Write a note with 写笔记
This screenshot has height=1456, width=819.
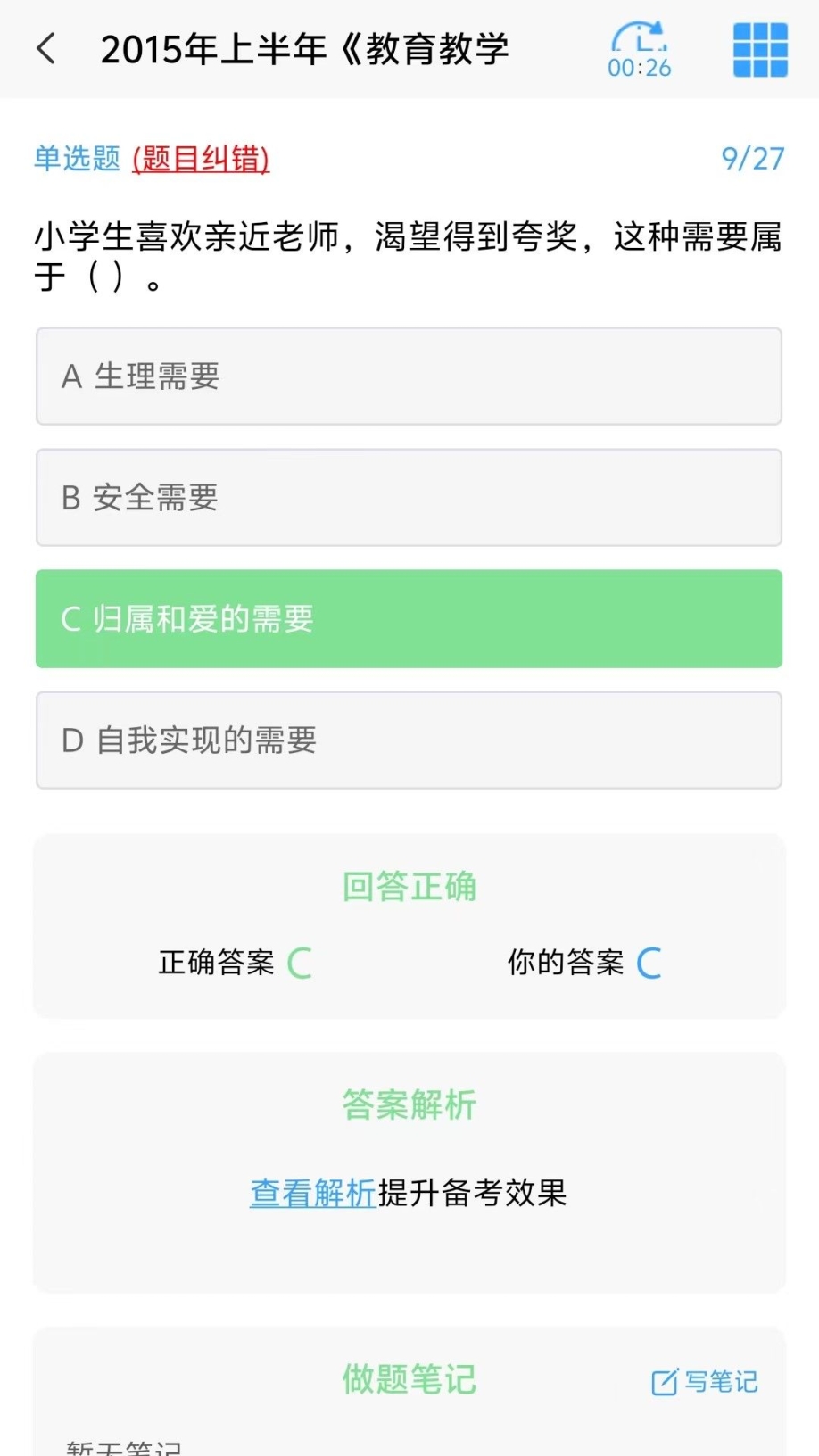[705, 1382]
